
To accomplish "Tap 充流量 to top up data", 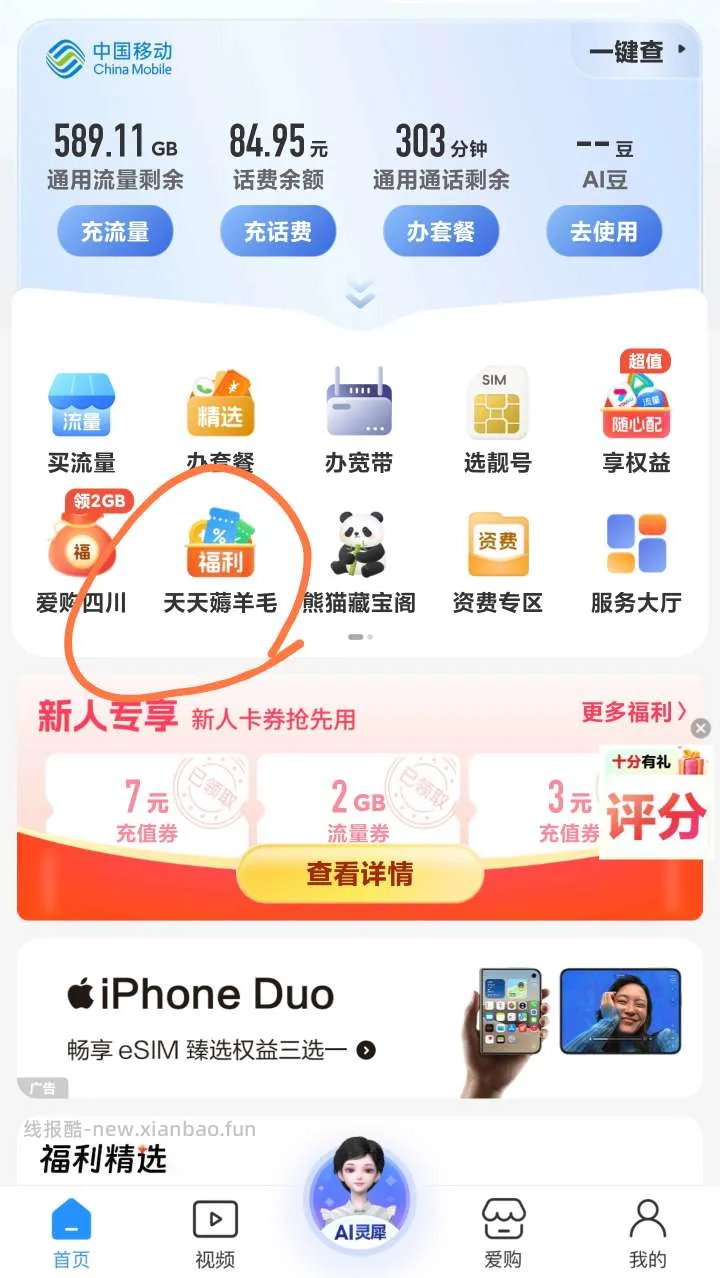I will [x=115, y=232].
